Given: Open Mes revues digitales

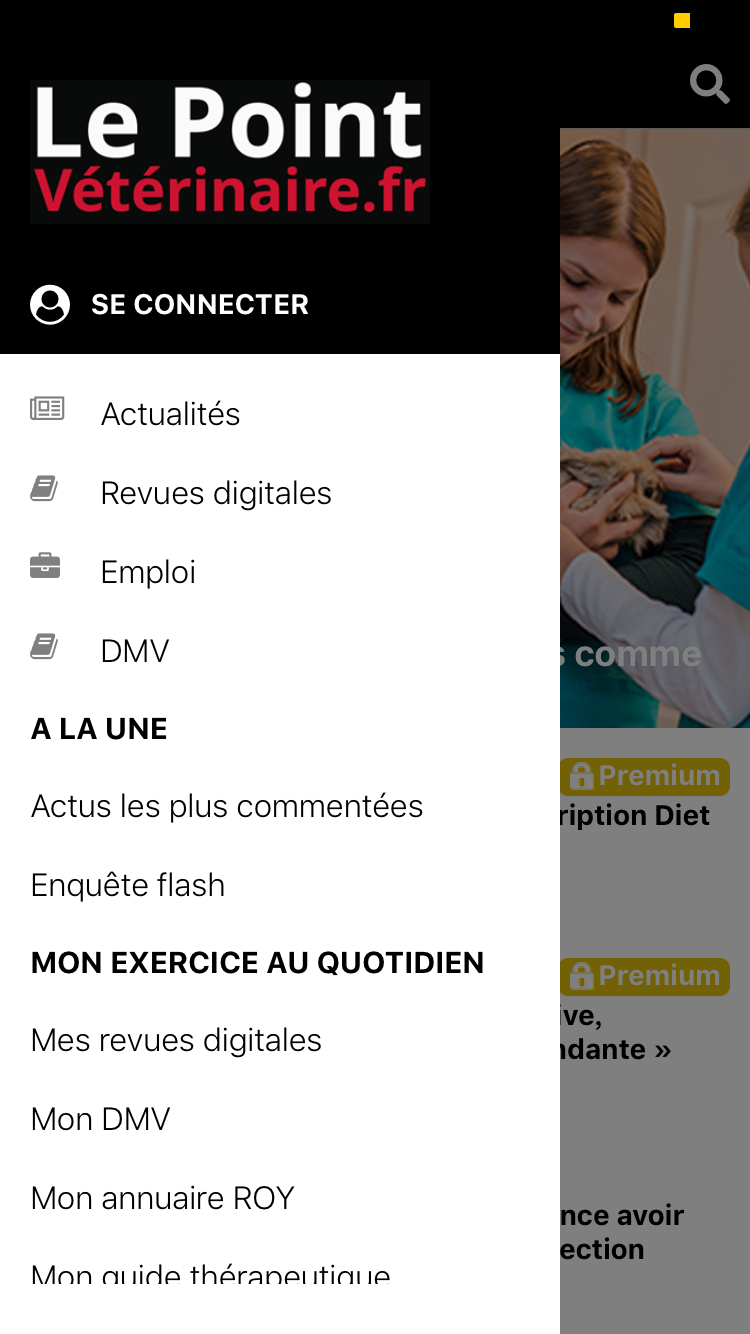Looking at the screenshot, I should tap(176, 1040).
